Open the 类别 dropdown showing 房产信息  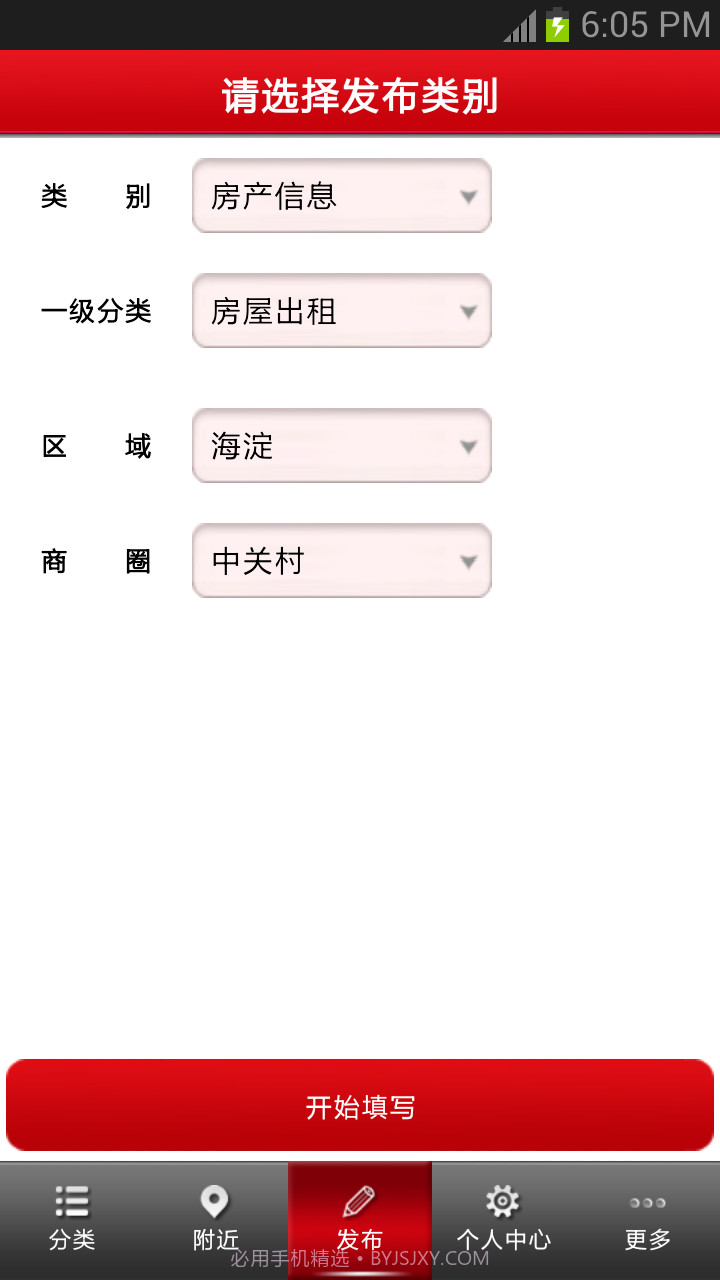click(342, 196)
